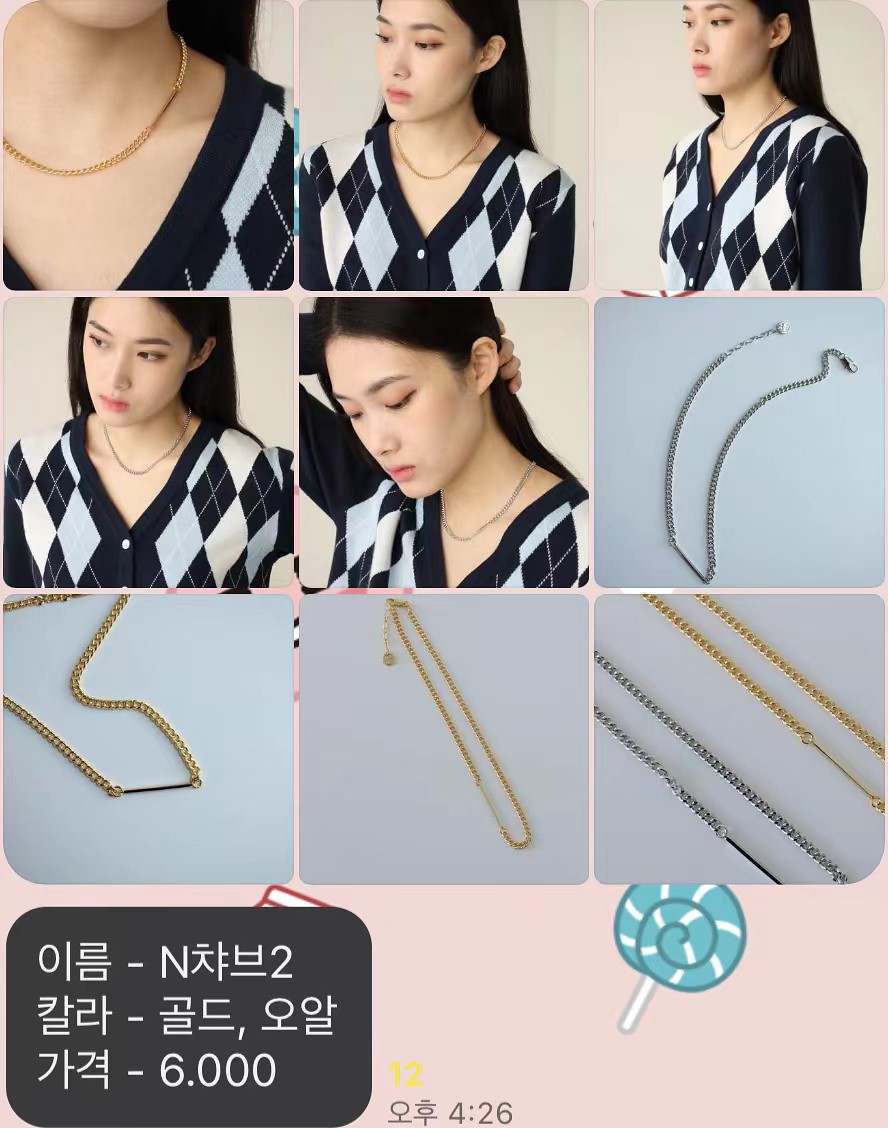Image resolution: width=888 pixels, height=1128 pixels.
Task: View photo of model looking sideways in cardigan
Action: point(739,145)
